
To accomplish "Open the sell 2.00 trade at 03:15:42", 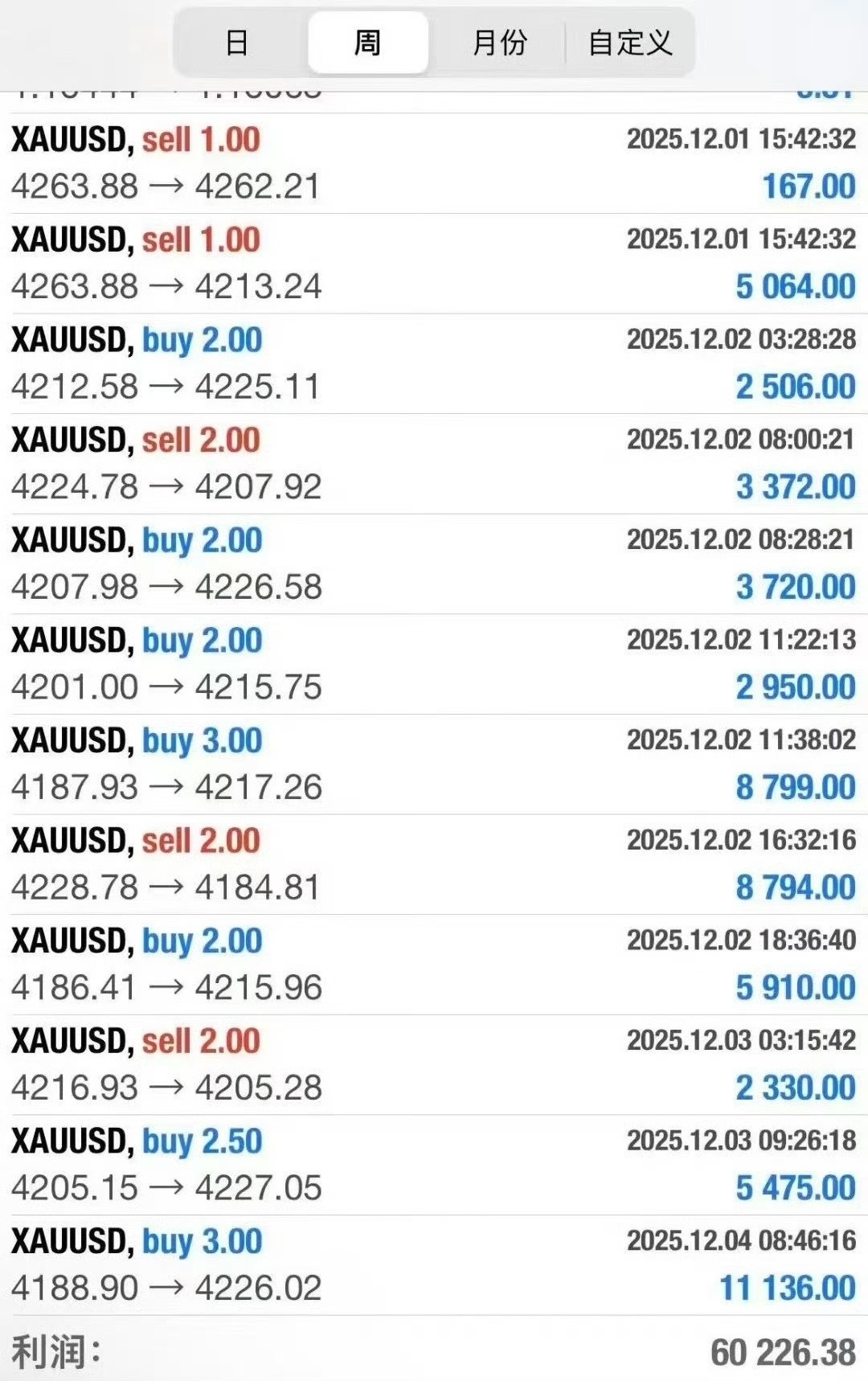I will pos(434,1064).
